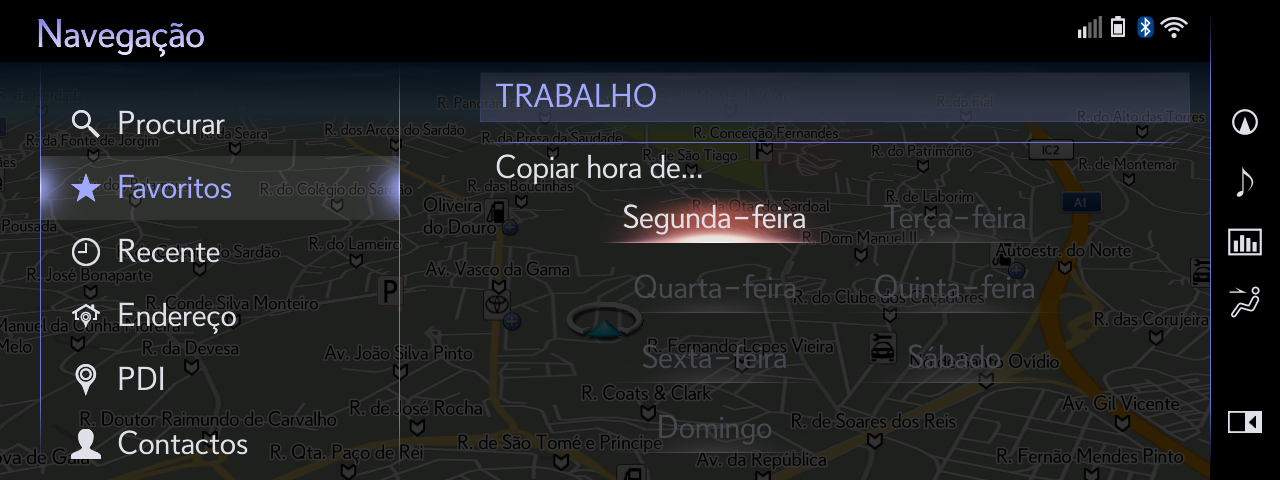Open PDI points of interest
Image resolution: width=1280 pixels, height=480 pixels.
(140, 380)
